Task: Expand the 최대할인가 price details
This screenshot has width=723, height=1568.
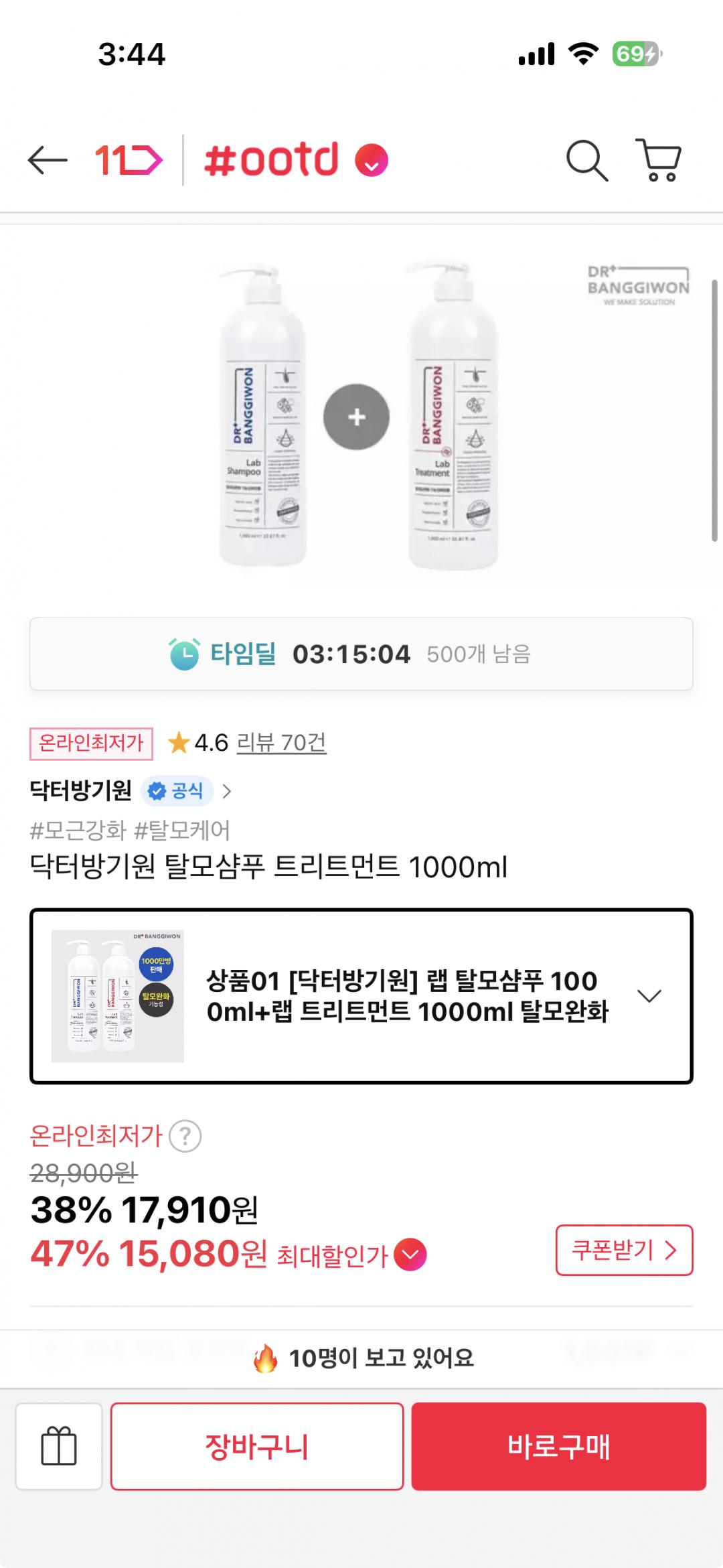Action: click(410, 1255)
